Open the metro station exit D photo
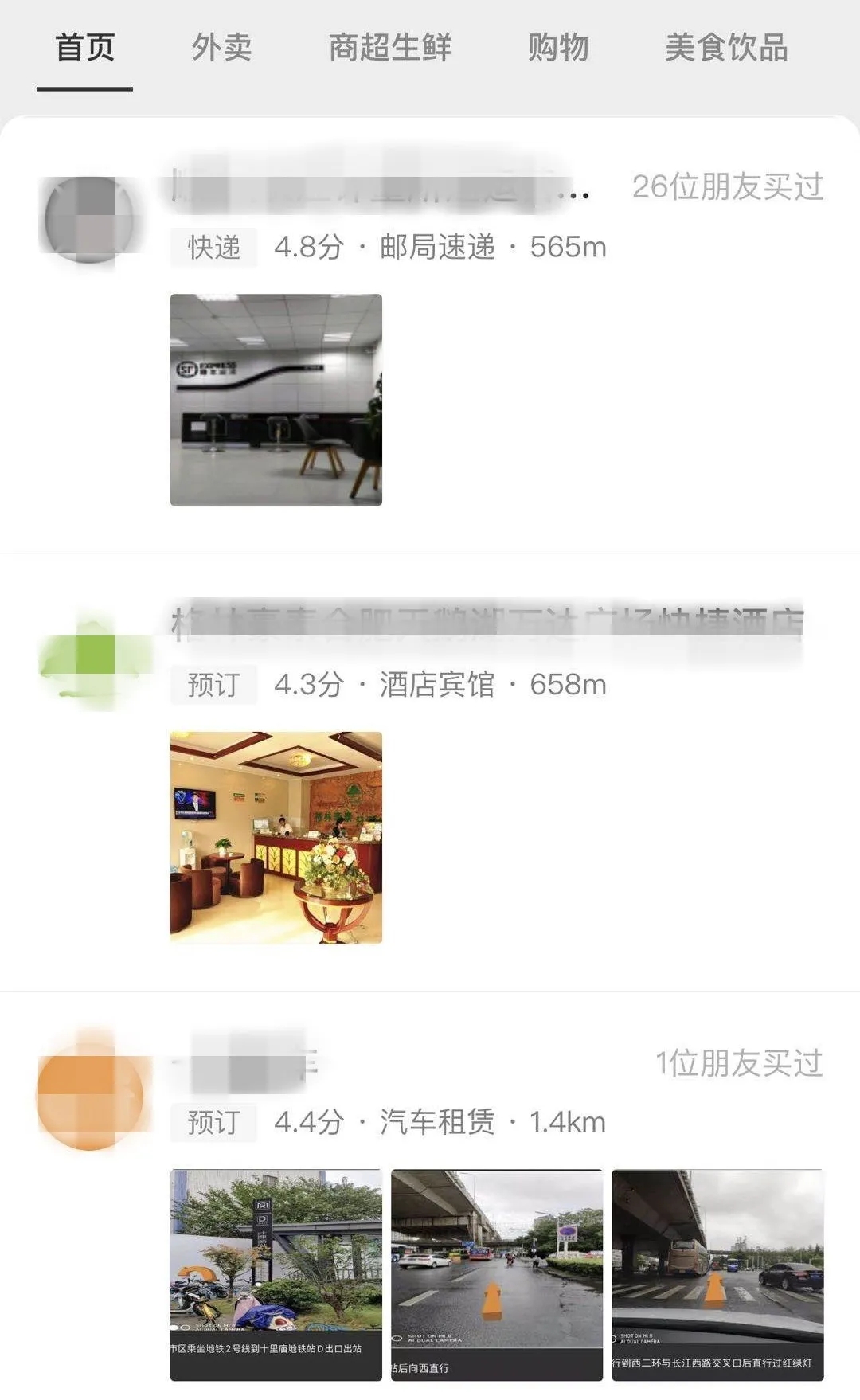The image size is (860, 1400). pyautogui.click(x=276, y=1274)
